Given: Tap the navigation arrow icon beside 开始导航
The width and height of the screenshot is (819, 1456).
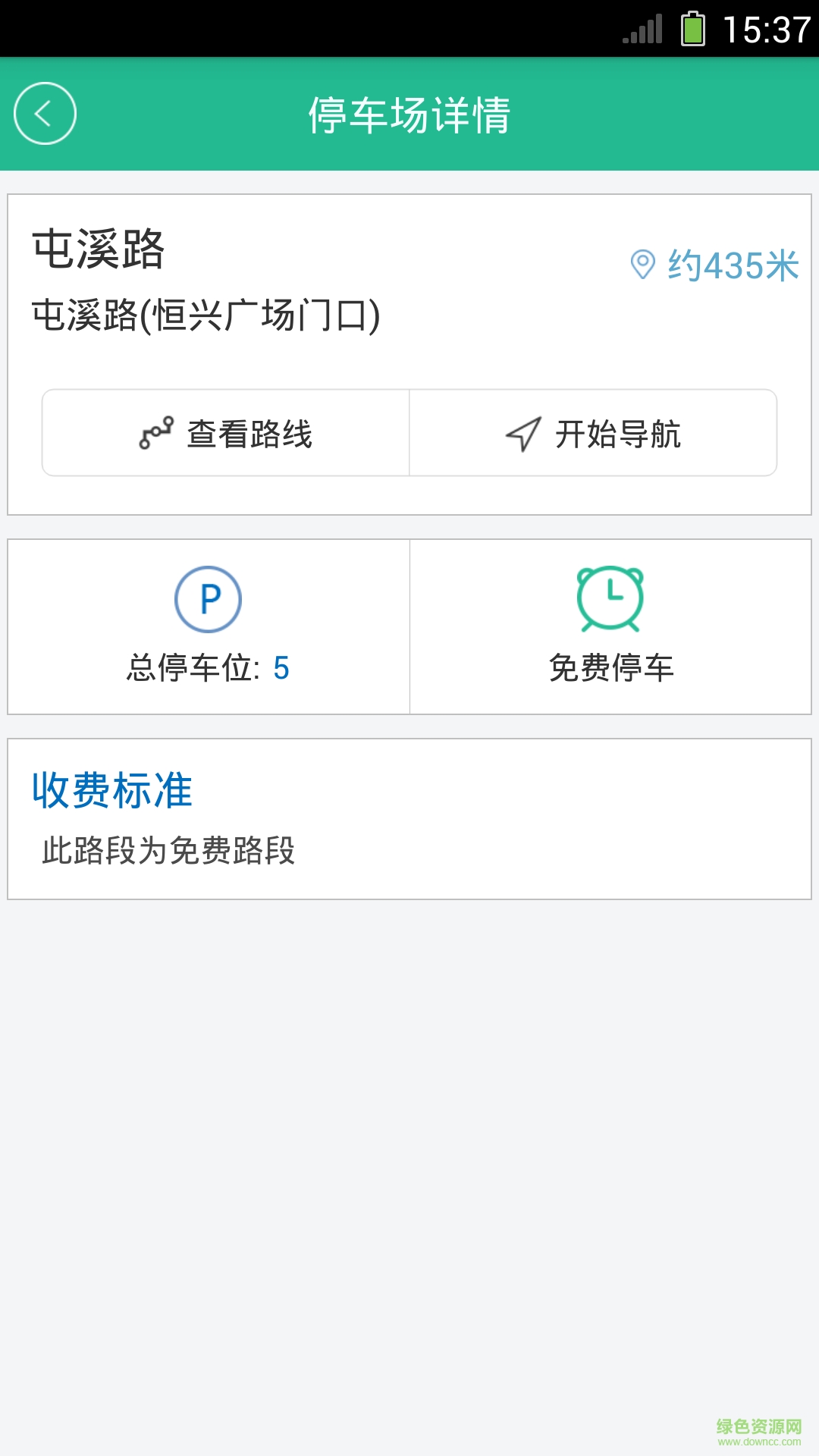Looking at the screenshot, I should point(525,432).
